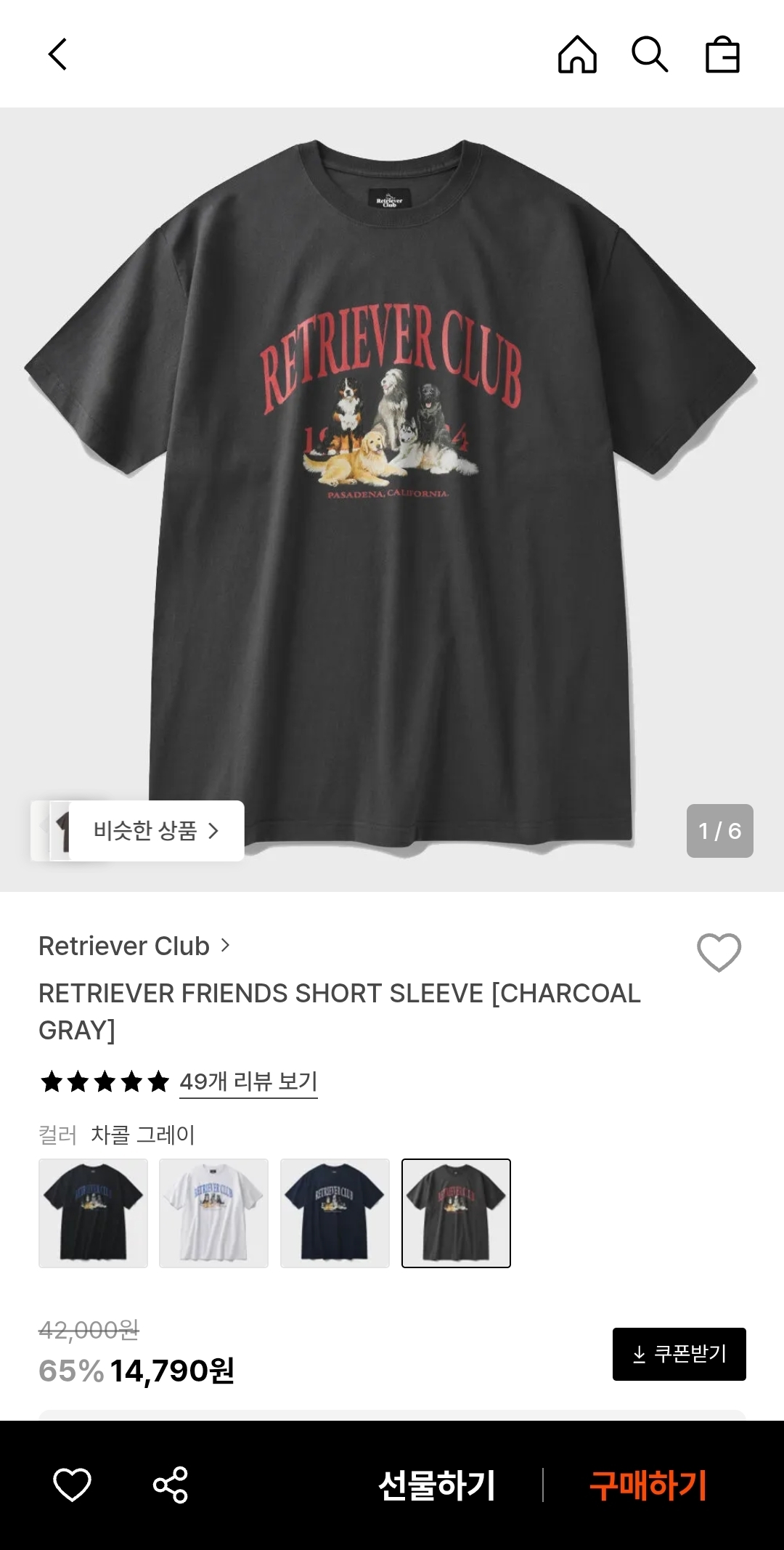Tap 구매하기 to buy the shirt

coord(648,1485)
